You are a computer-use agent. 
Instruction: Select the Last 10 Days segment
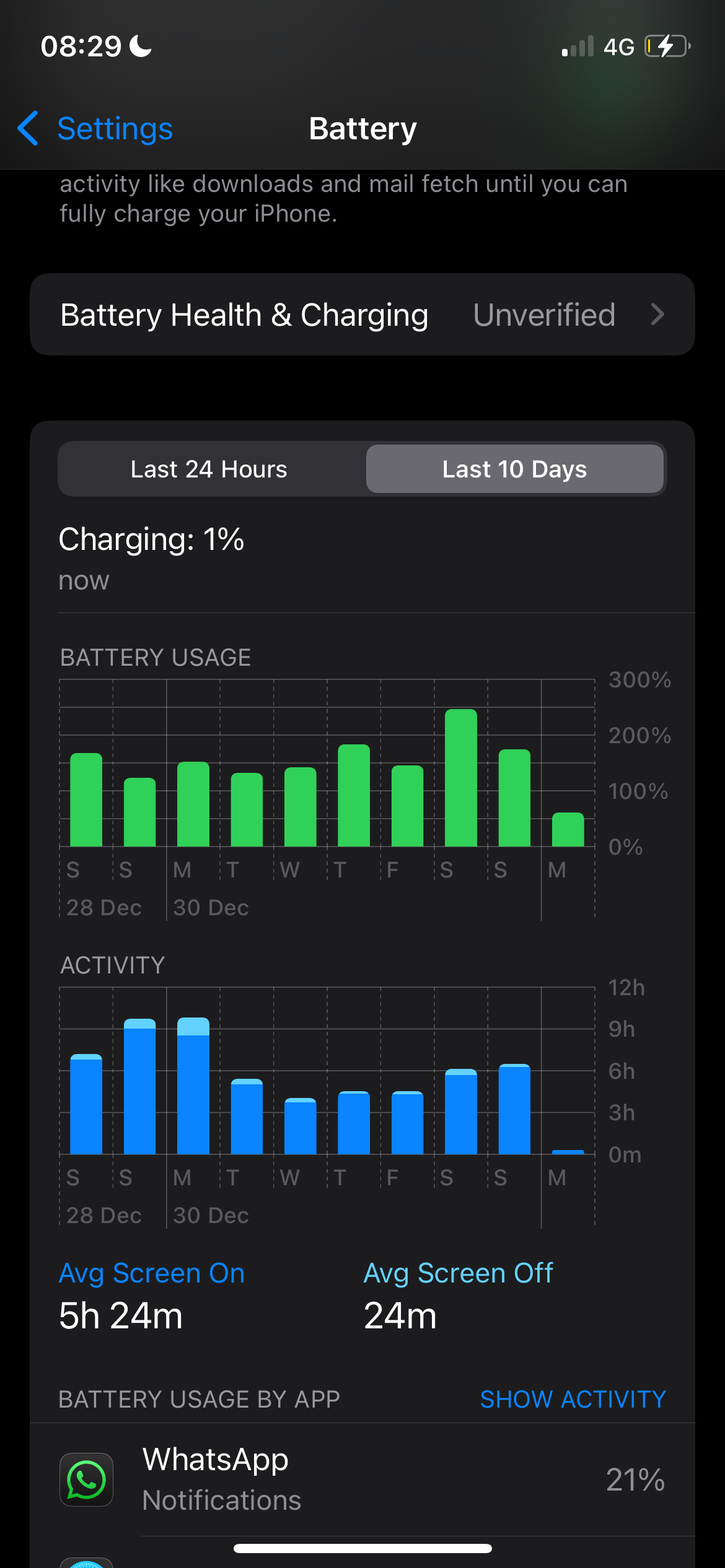[x=514, y=469]
